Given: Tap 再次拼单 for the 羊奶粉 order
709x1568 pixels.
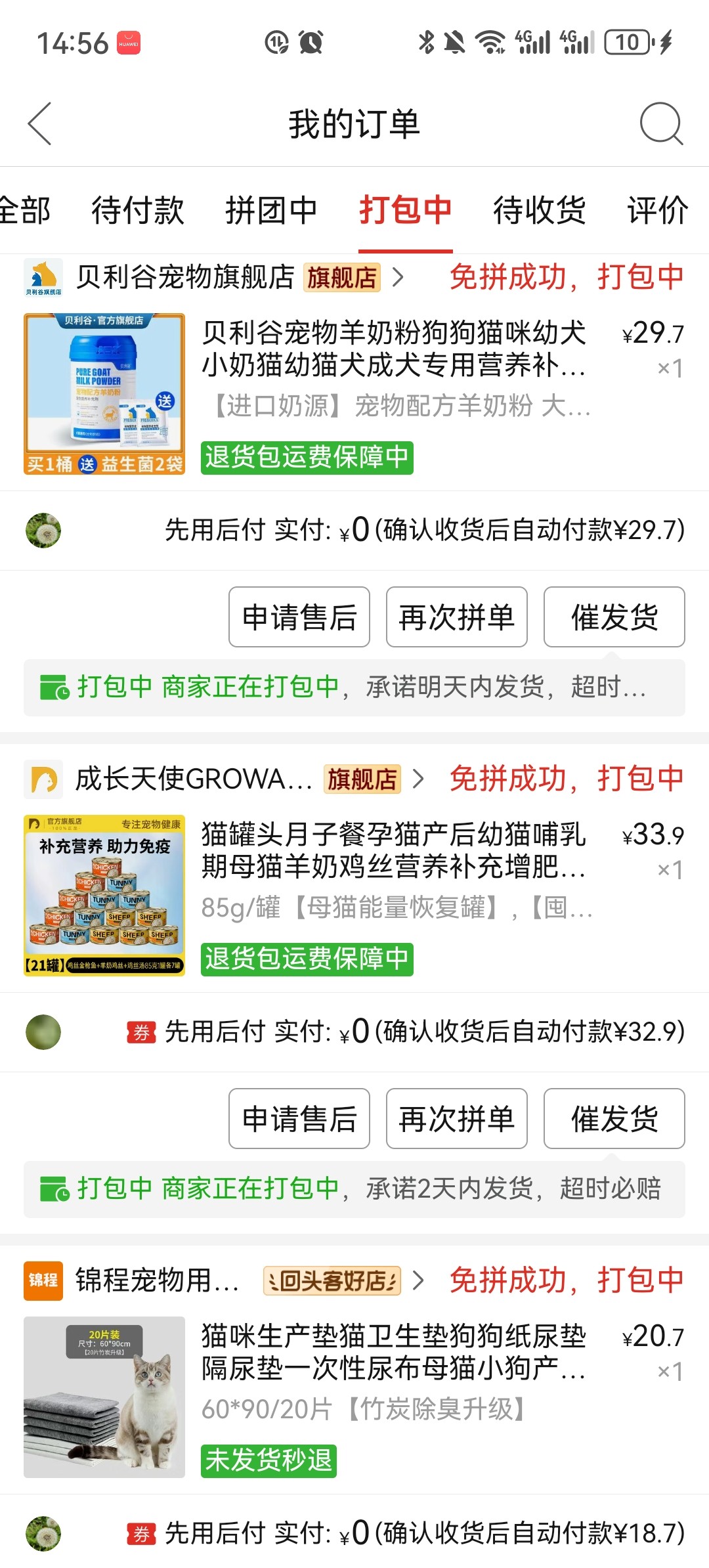Looking at the screenshot, I should tap(457, 617).
